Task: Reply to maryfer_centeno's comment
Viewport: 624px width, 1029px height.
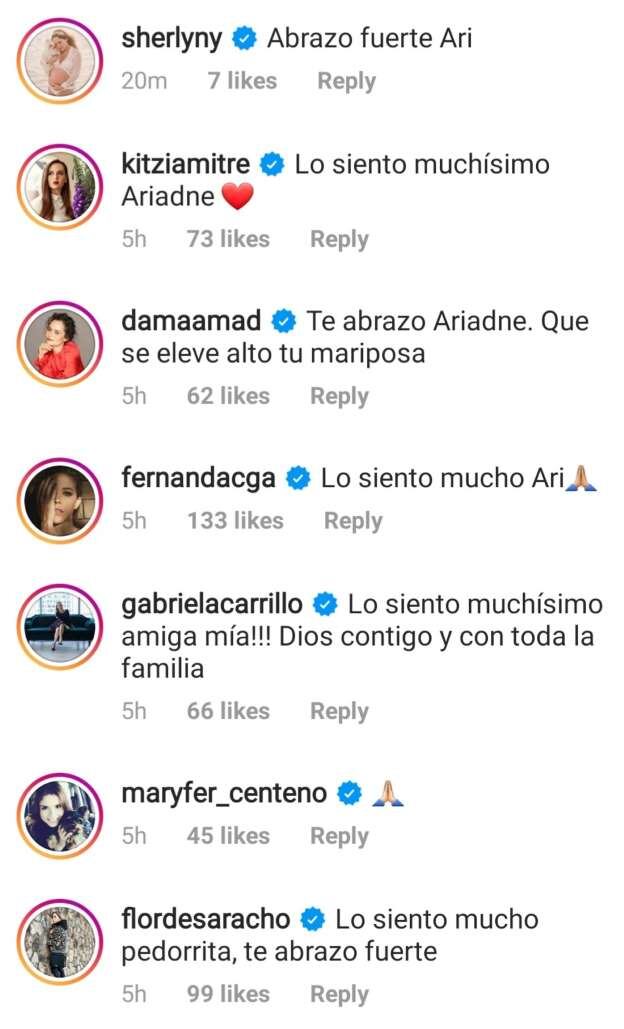Action: [339, 836]
